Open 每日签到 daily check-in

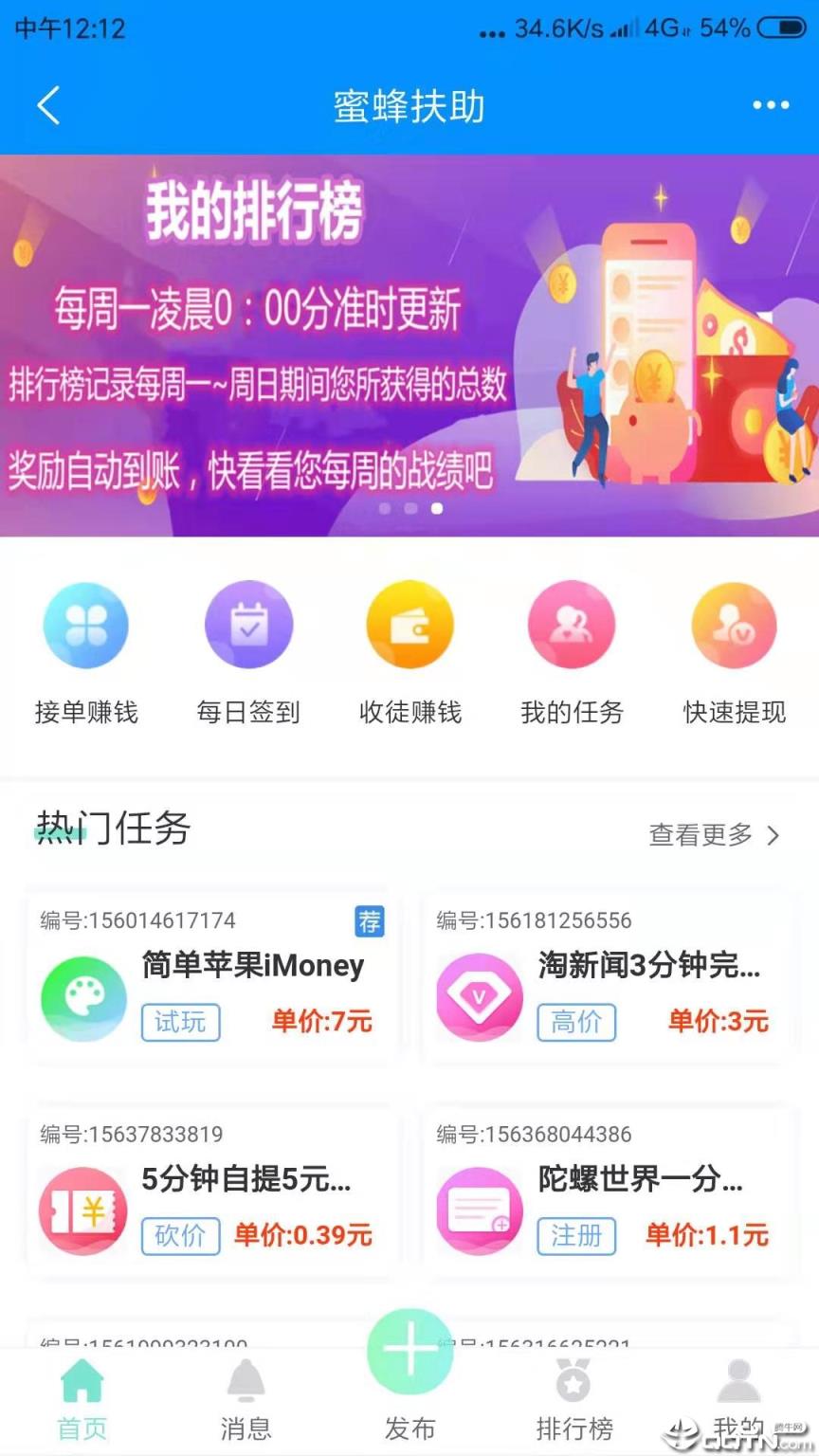pyautogui.click(x=247, y=626)
